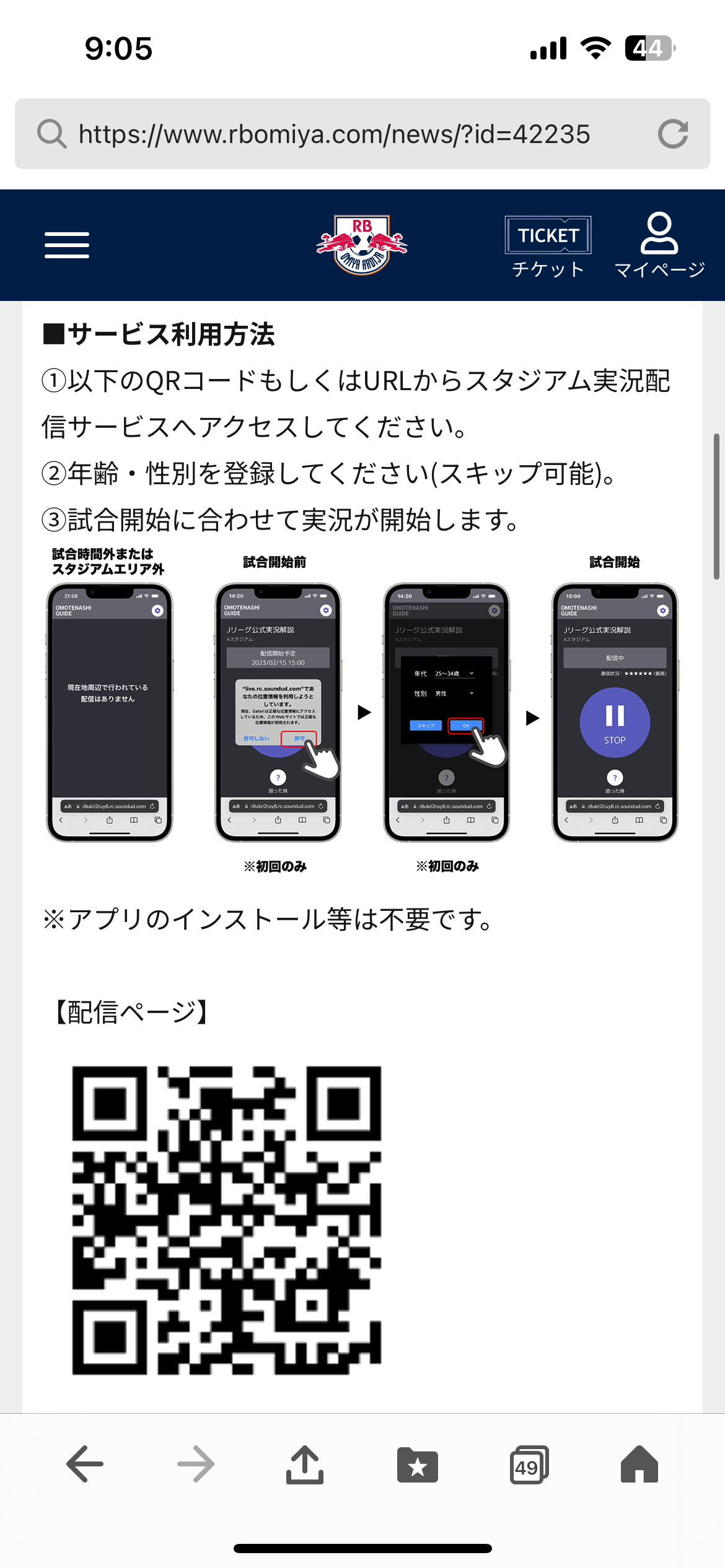Reload the current page
The height and width of the screenshot is (1568, 725).
pyautogui.click(x=673, y=134)
